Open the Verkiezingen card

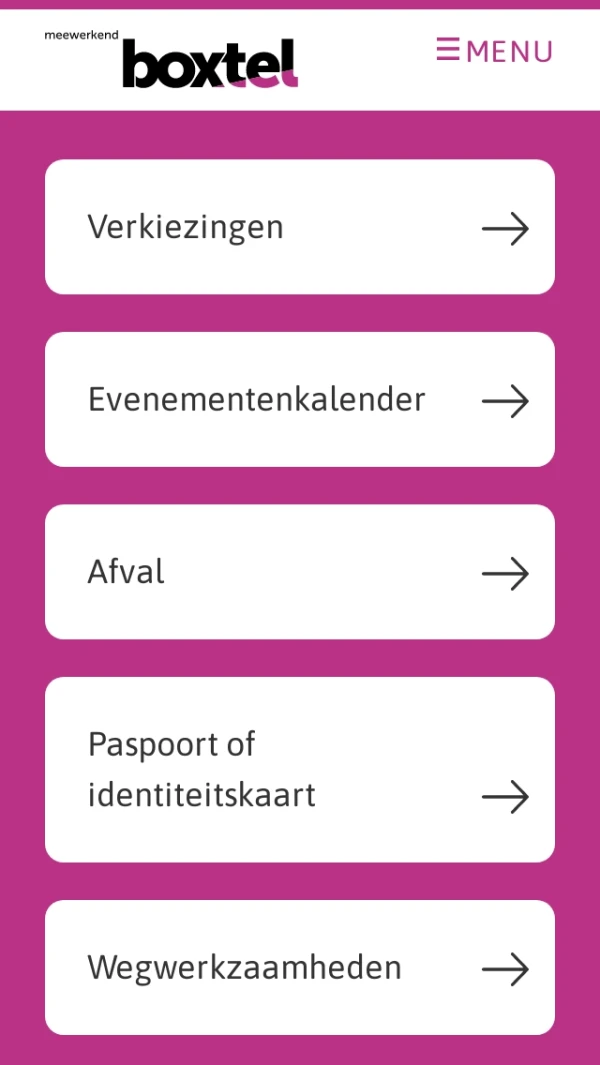pos(299,227)
